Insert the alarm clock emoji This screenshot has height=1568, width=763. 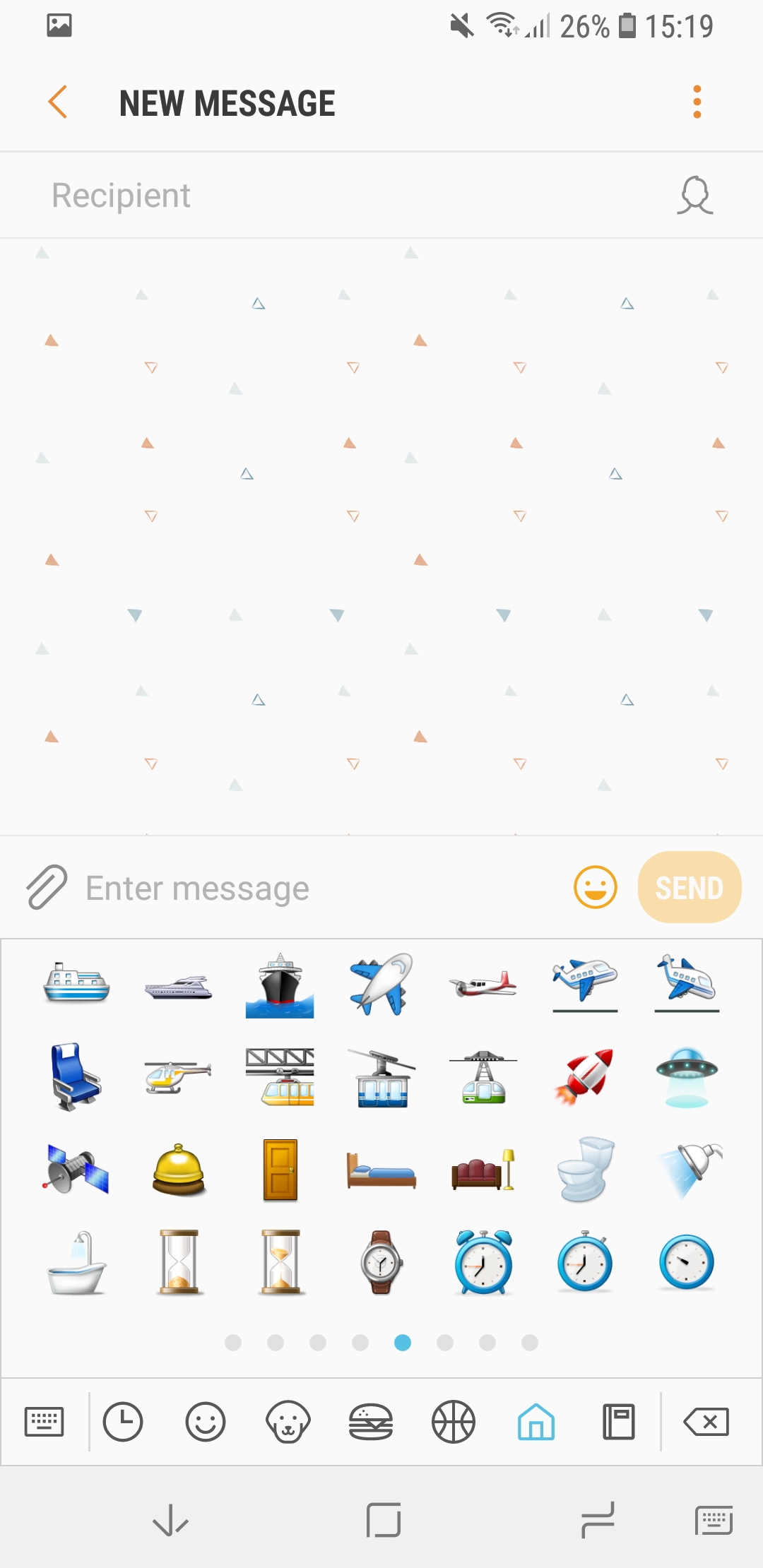coord(483,1262)
